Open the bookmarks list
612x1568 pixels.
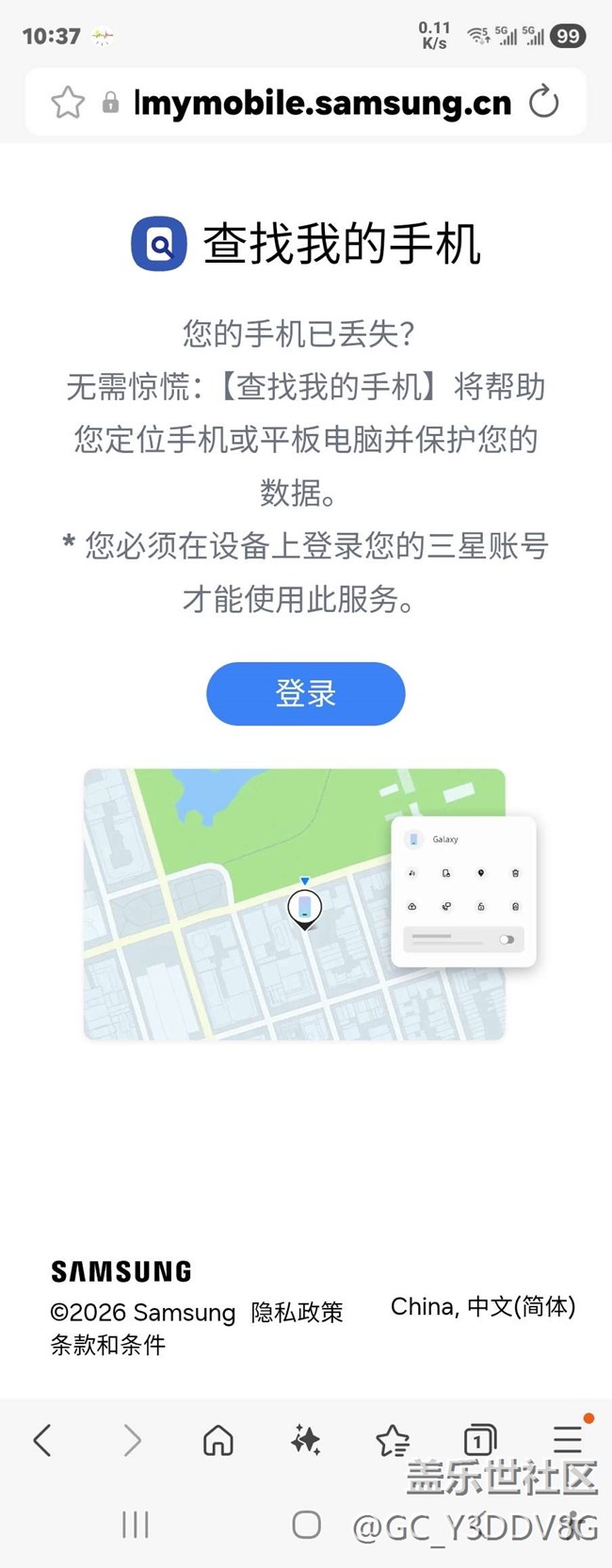[x=392, y=1440]
